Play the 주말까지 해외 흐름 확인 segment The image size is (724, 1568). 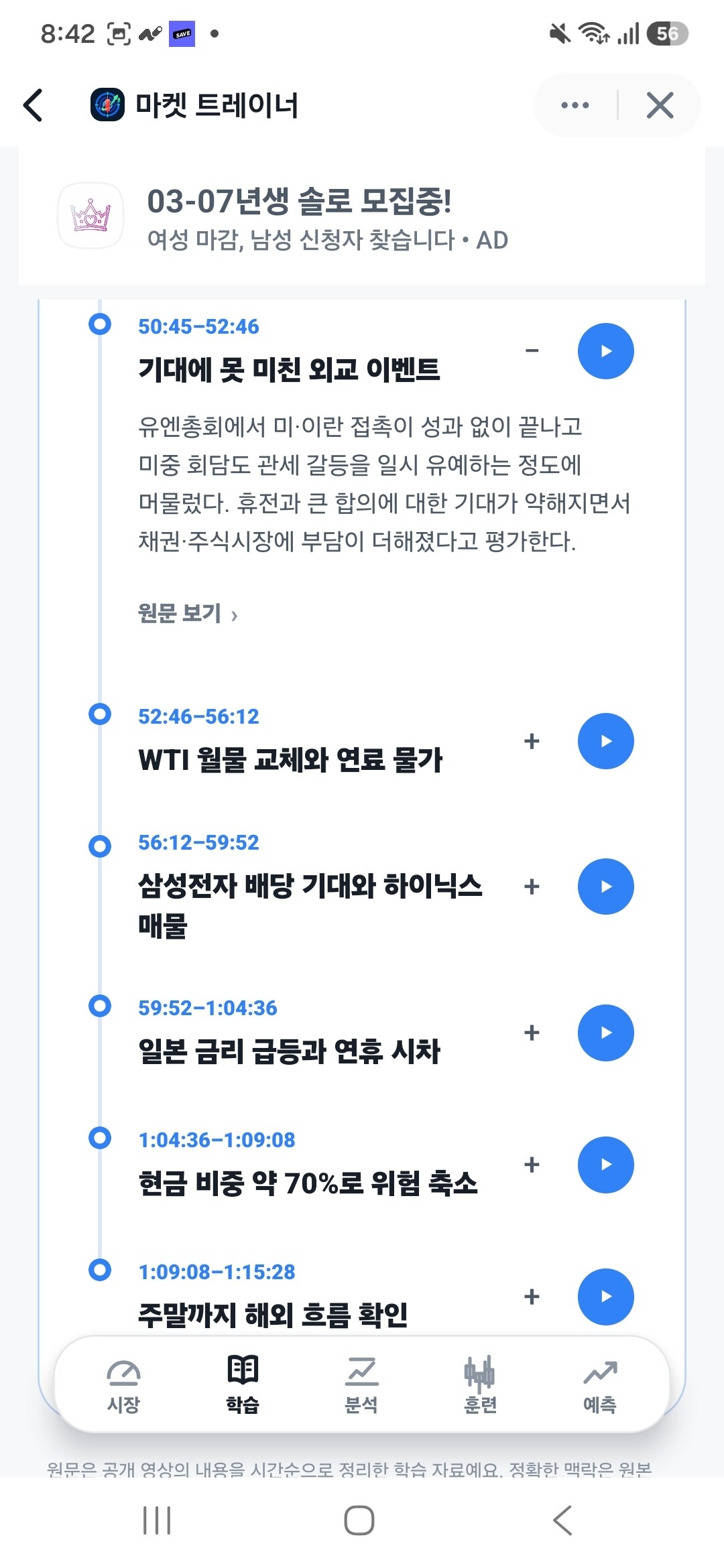pos(606,1297)
